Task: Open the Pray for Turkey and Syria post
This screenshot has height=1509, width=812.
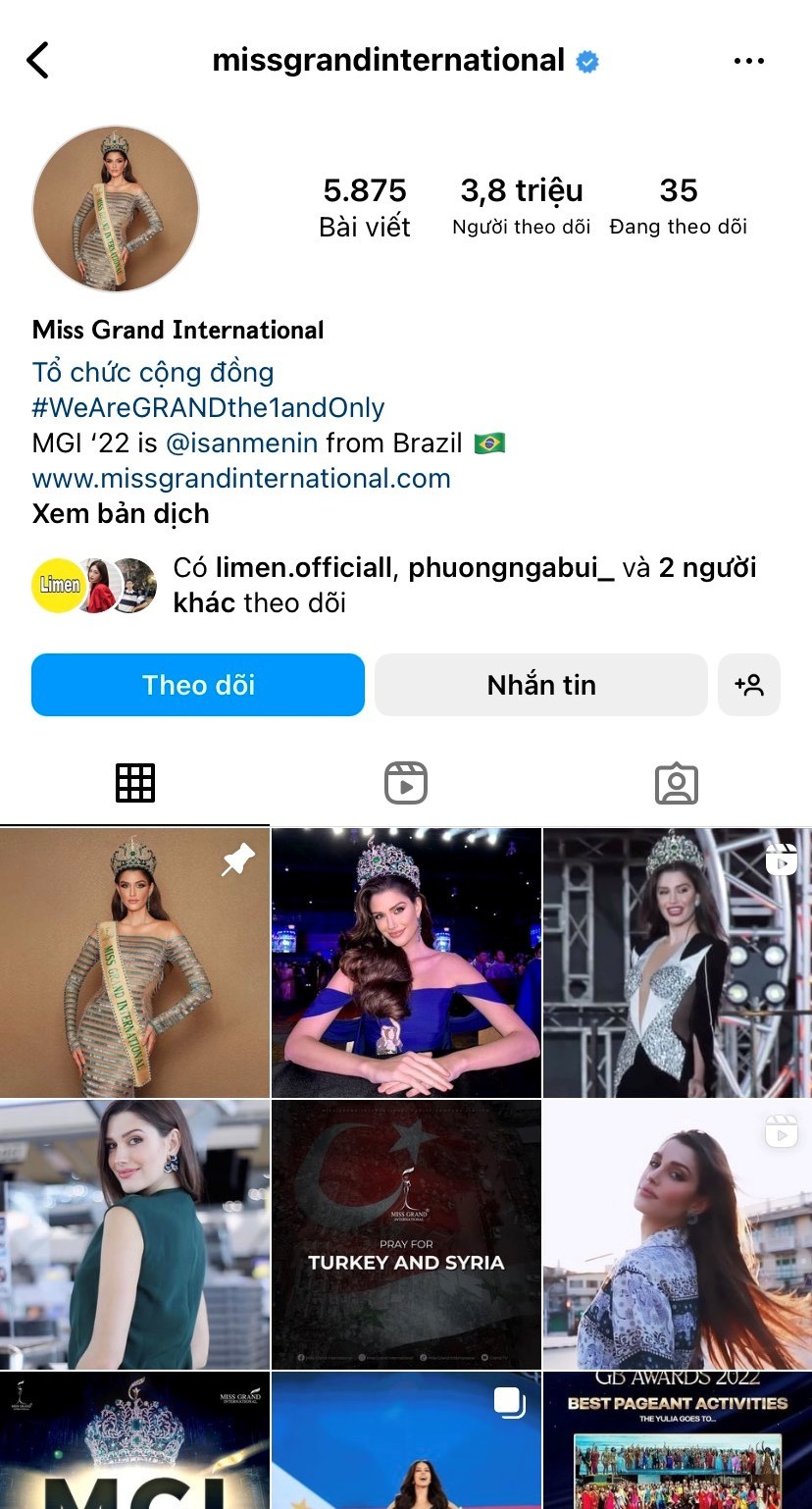Action: click(x=405, y=1233)
